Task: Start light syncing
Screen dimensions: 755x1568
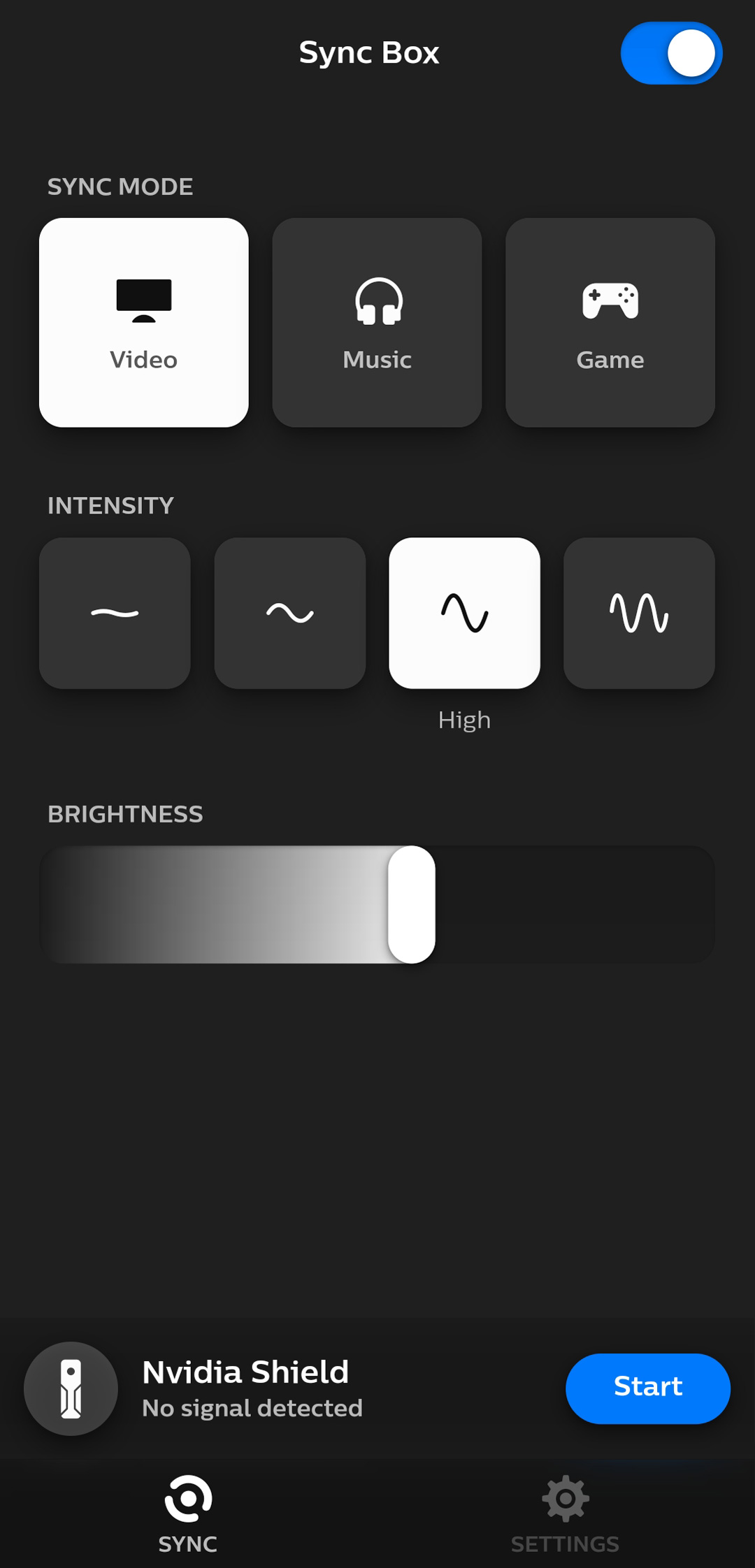Action: click(647, 1388)
